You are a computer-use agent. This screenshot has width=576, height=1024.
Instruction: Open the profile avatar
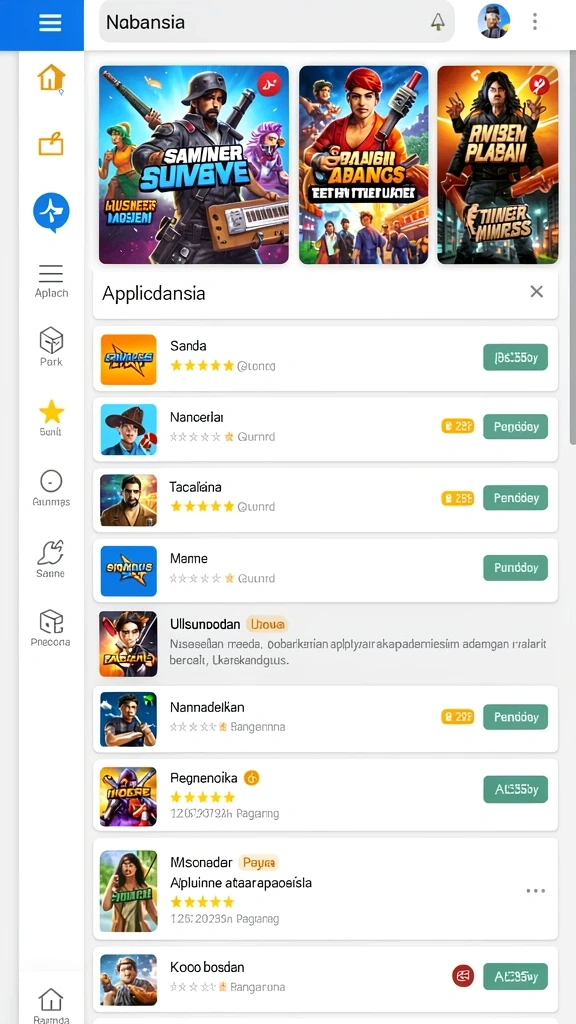coord(494,22)
